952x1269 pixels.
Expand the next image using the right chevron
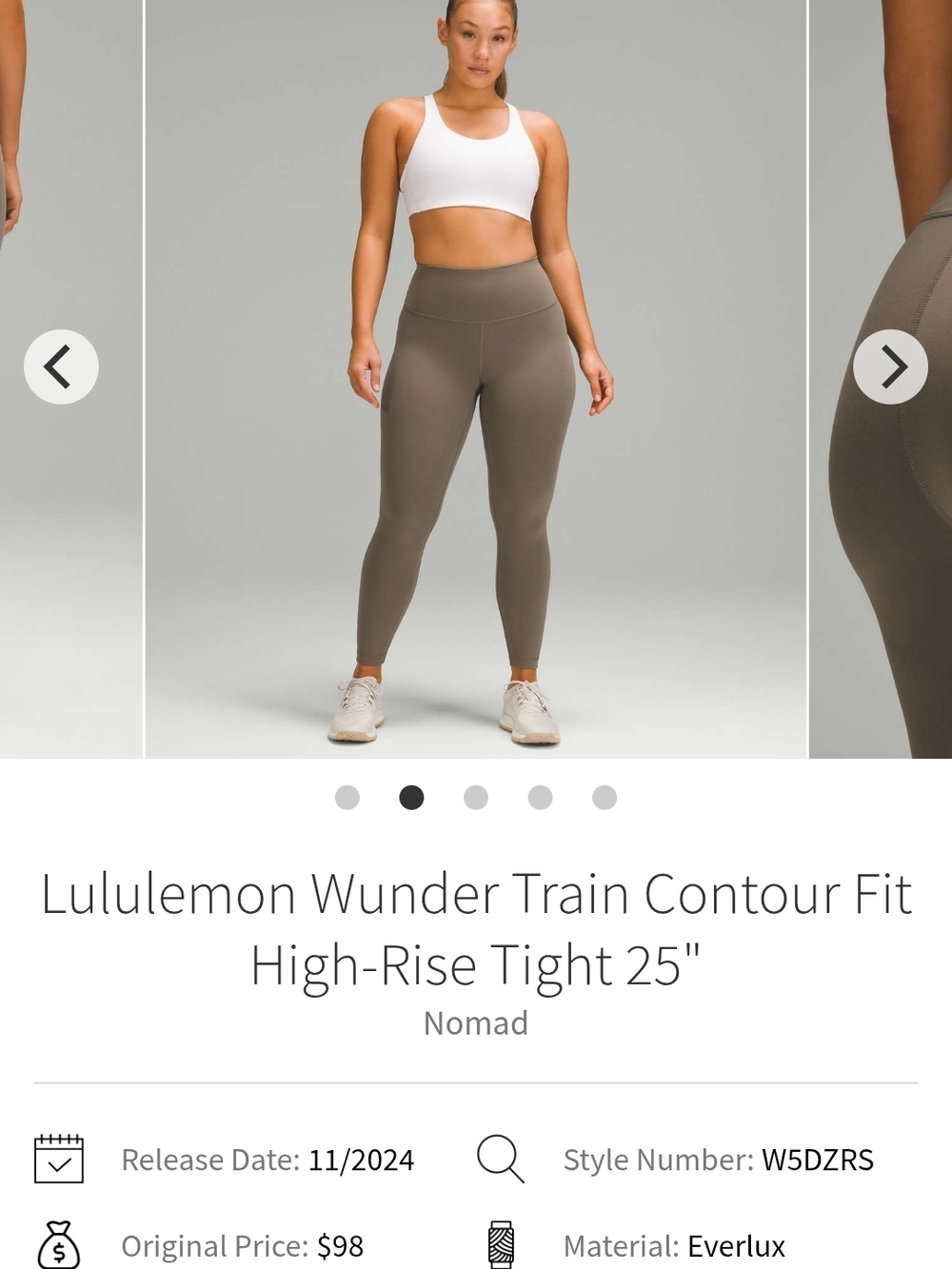pyautogui.click(x=892, y=366)
